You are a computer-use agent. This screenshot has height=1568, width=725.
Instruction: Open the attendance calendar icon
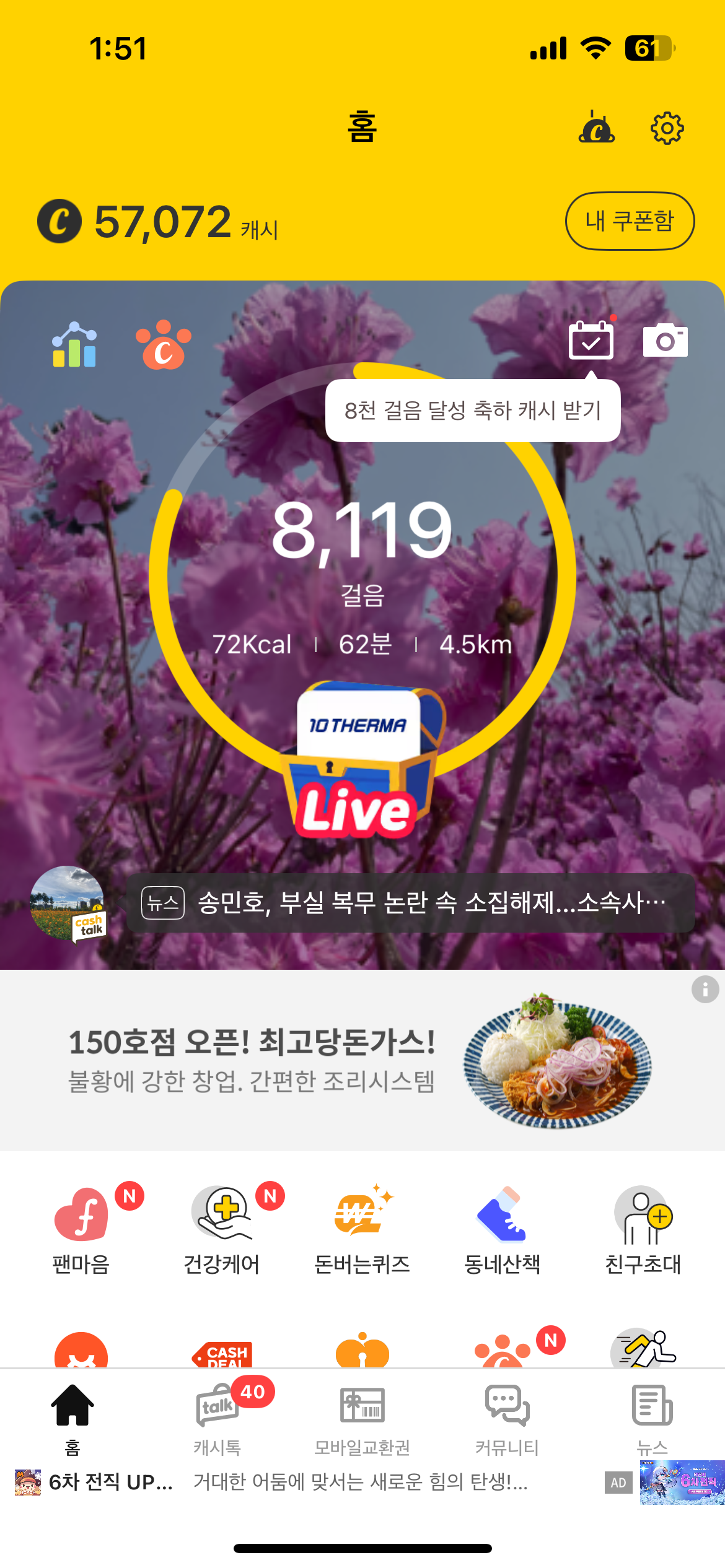point(591,340)
